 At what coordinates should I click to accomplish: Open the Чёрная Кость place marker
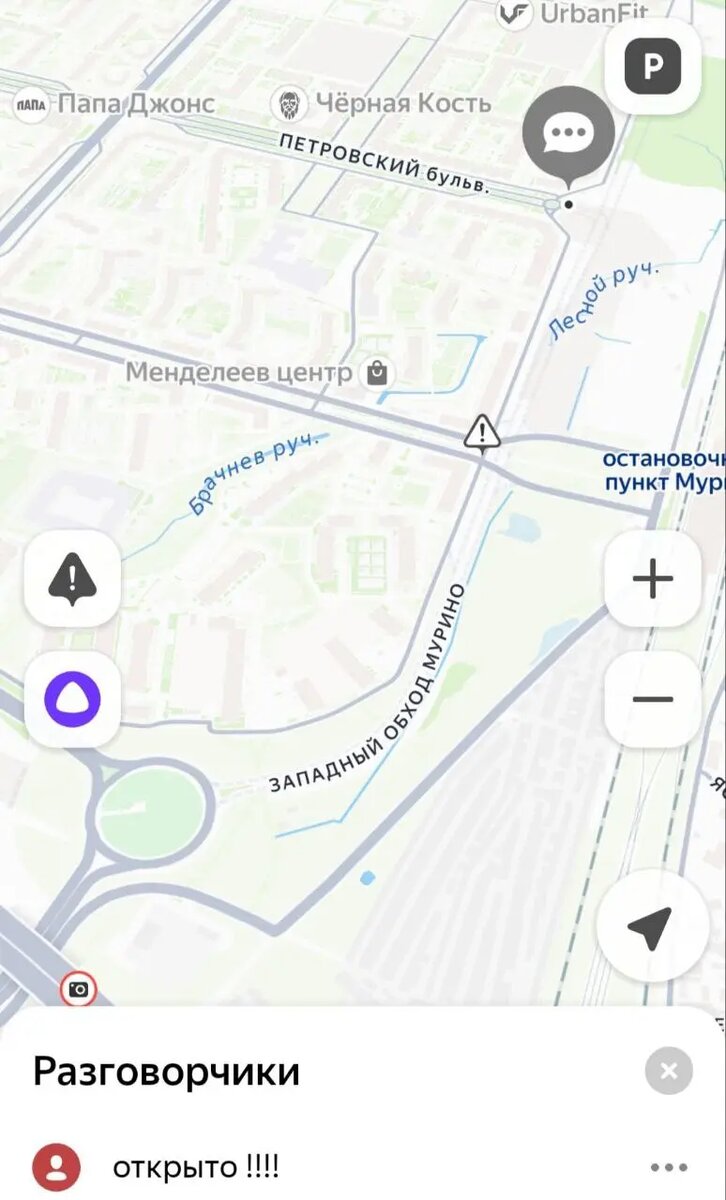point(289,103)
